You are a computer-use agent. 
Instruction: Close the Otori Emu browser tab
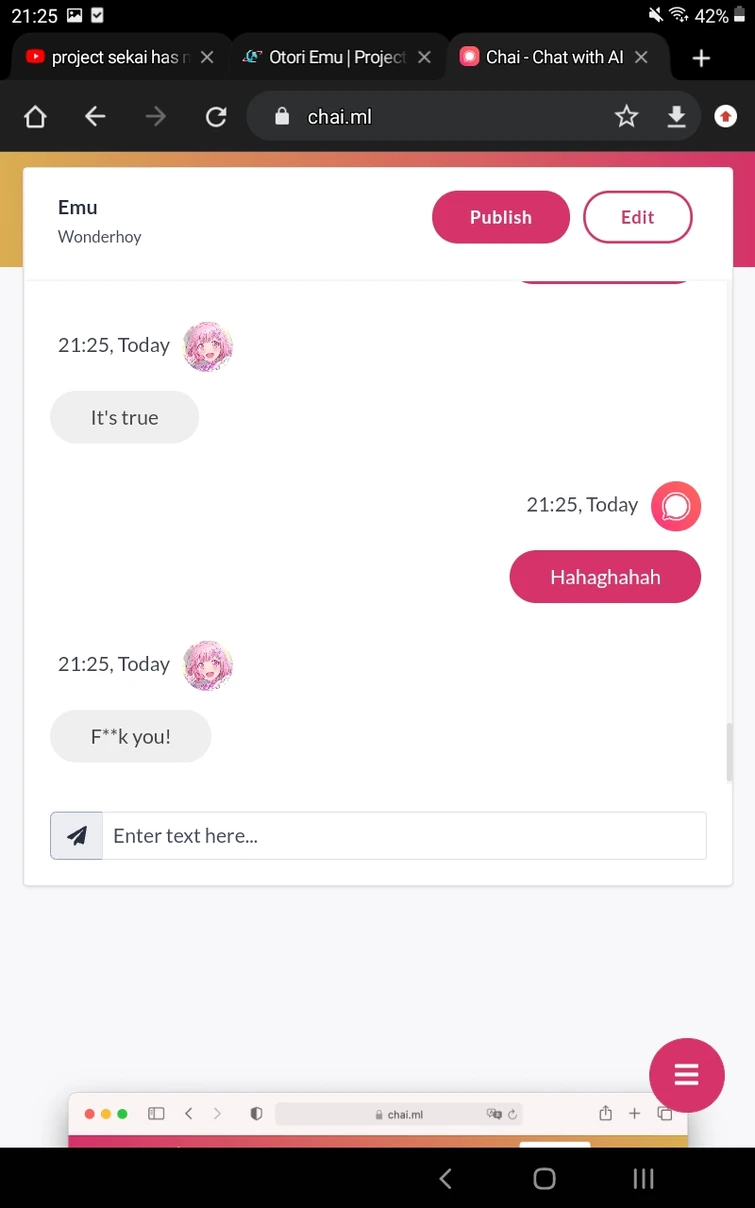pos(425,58)
